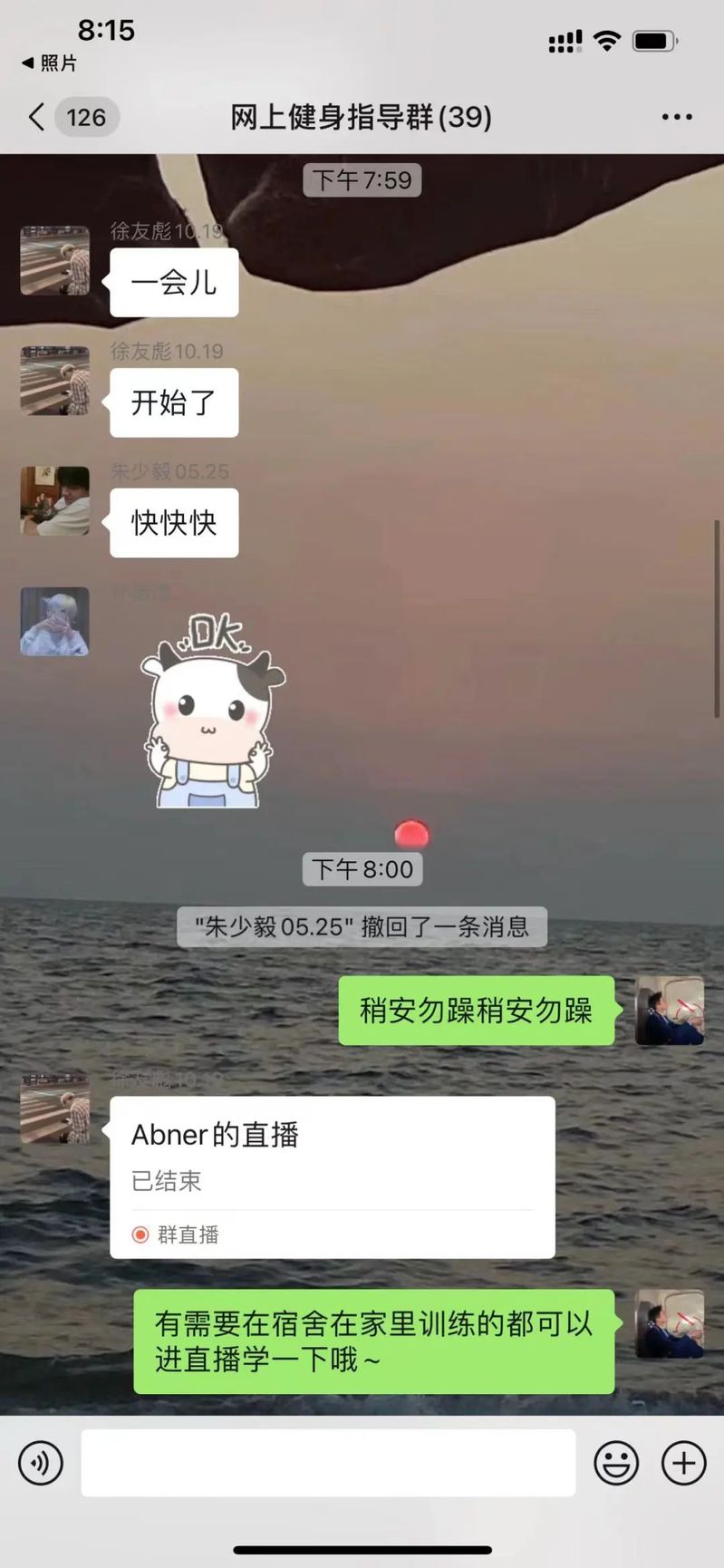This screenshot has height=1568, width=724.
Task: Tap the avatar beside 开始了 message
Action: point(55,381)
